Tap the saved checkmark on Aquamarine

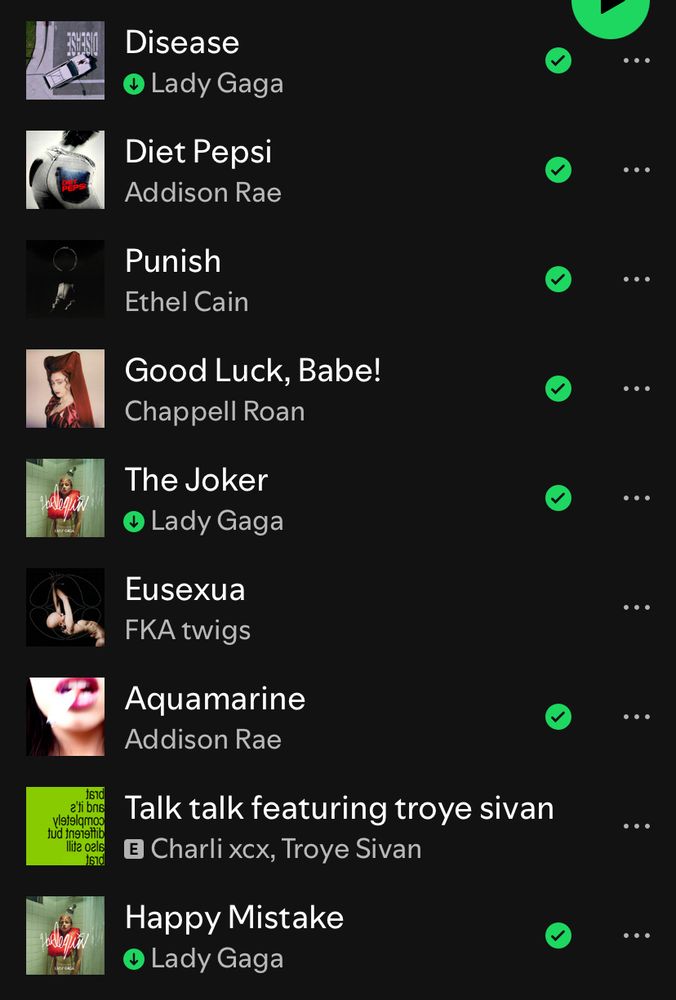click(558, 716)
